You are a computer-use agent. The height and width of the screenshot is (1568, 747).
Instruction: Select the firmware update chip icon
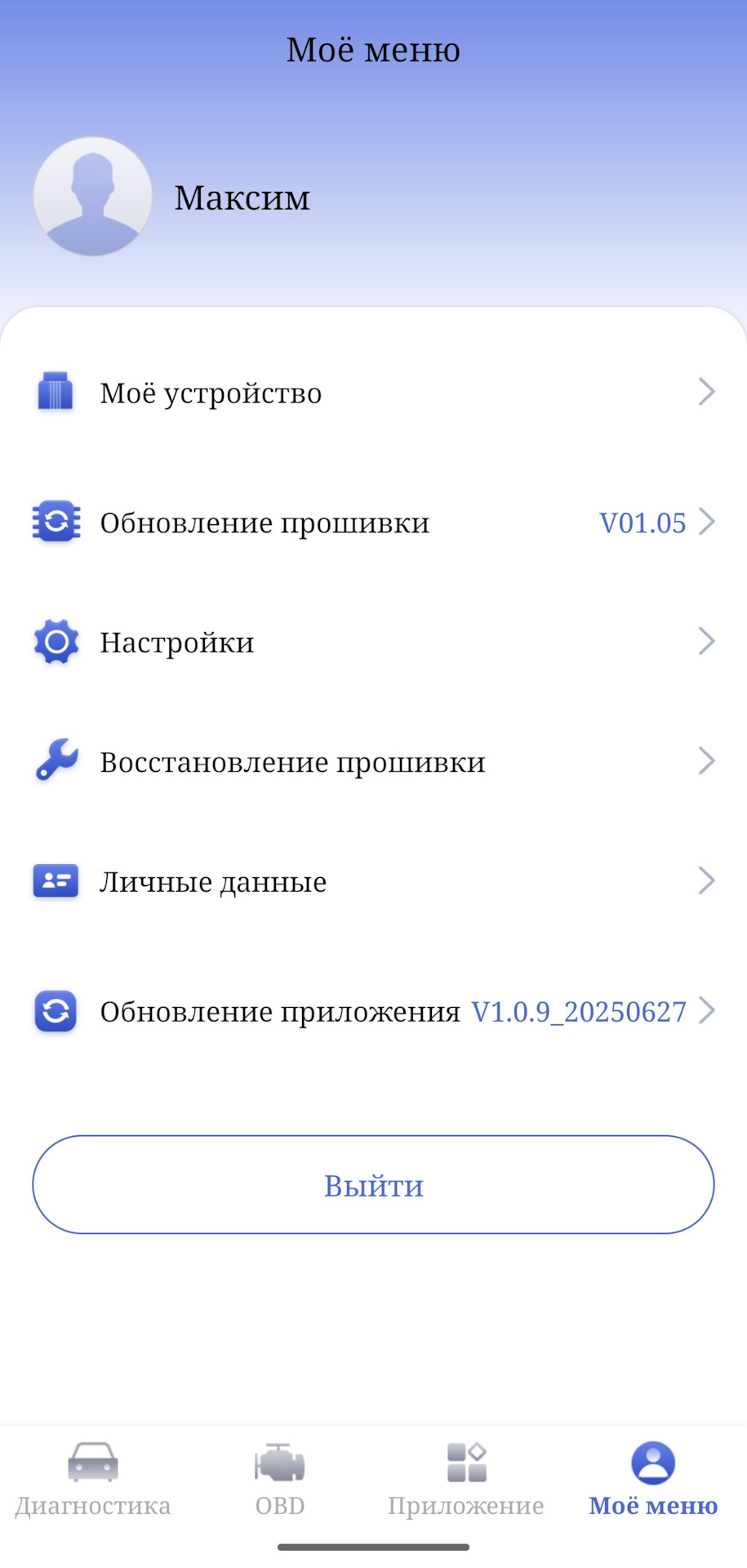pyautogui.click(x=55, y=522)
